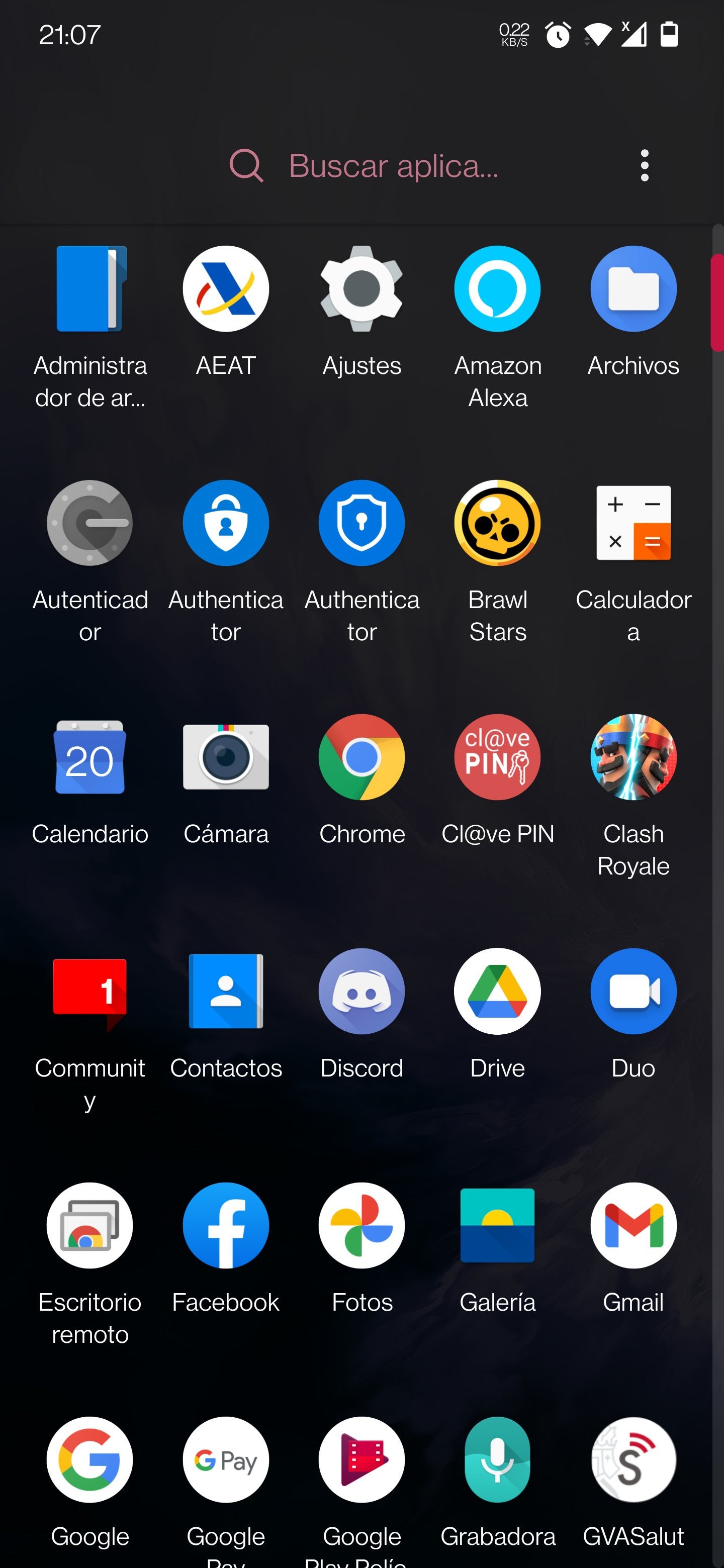The image size is (724, 1568).
Task: Launch Brawl Stars
Action: (x=497, y=524)
